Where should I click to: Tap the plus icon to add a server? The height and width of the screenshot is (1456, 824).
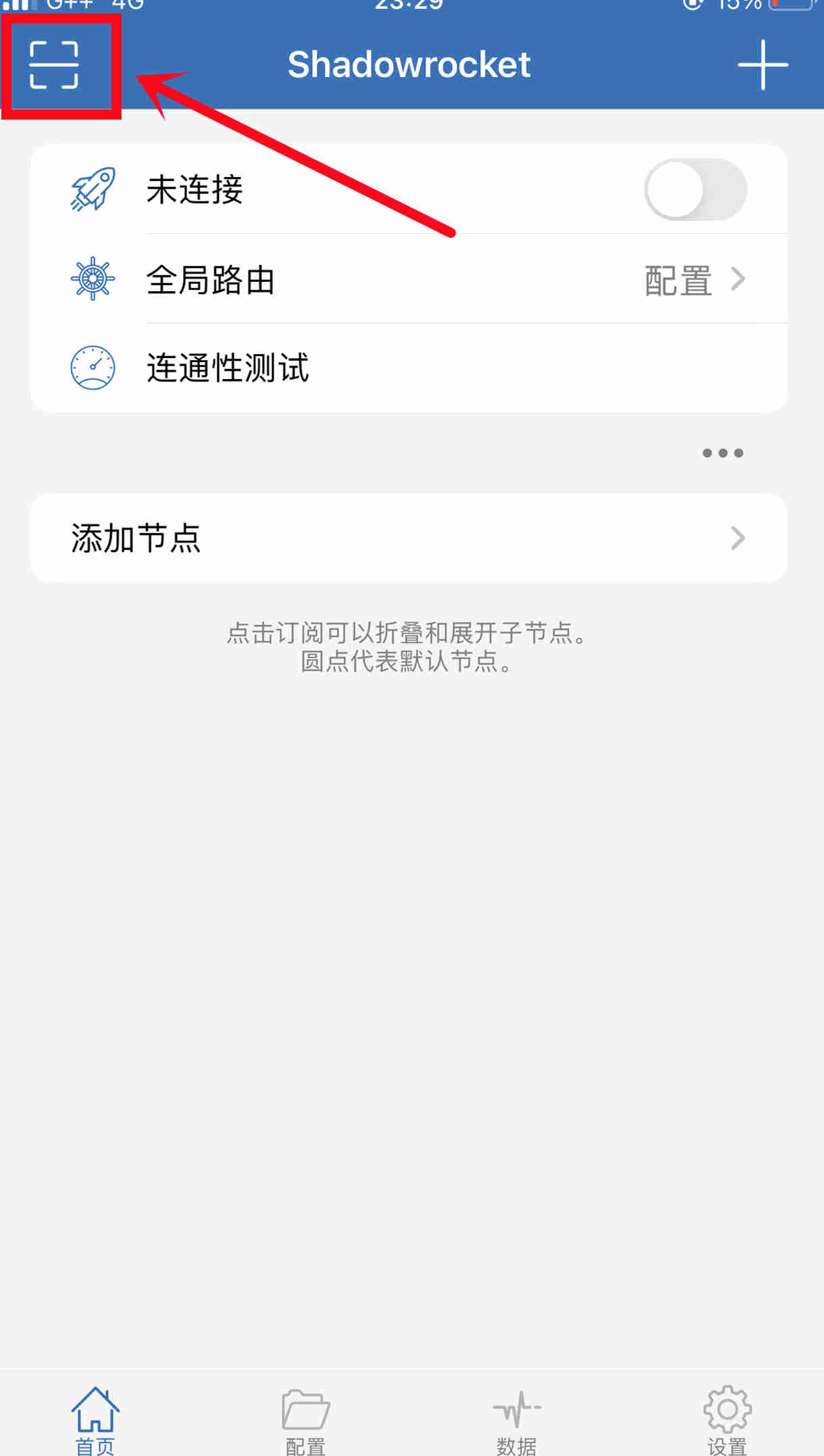(763, 65)
